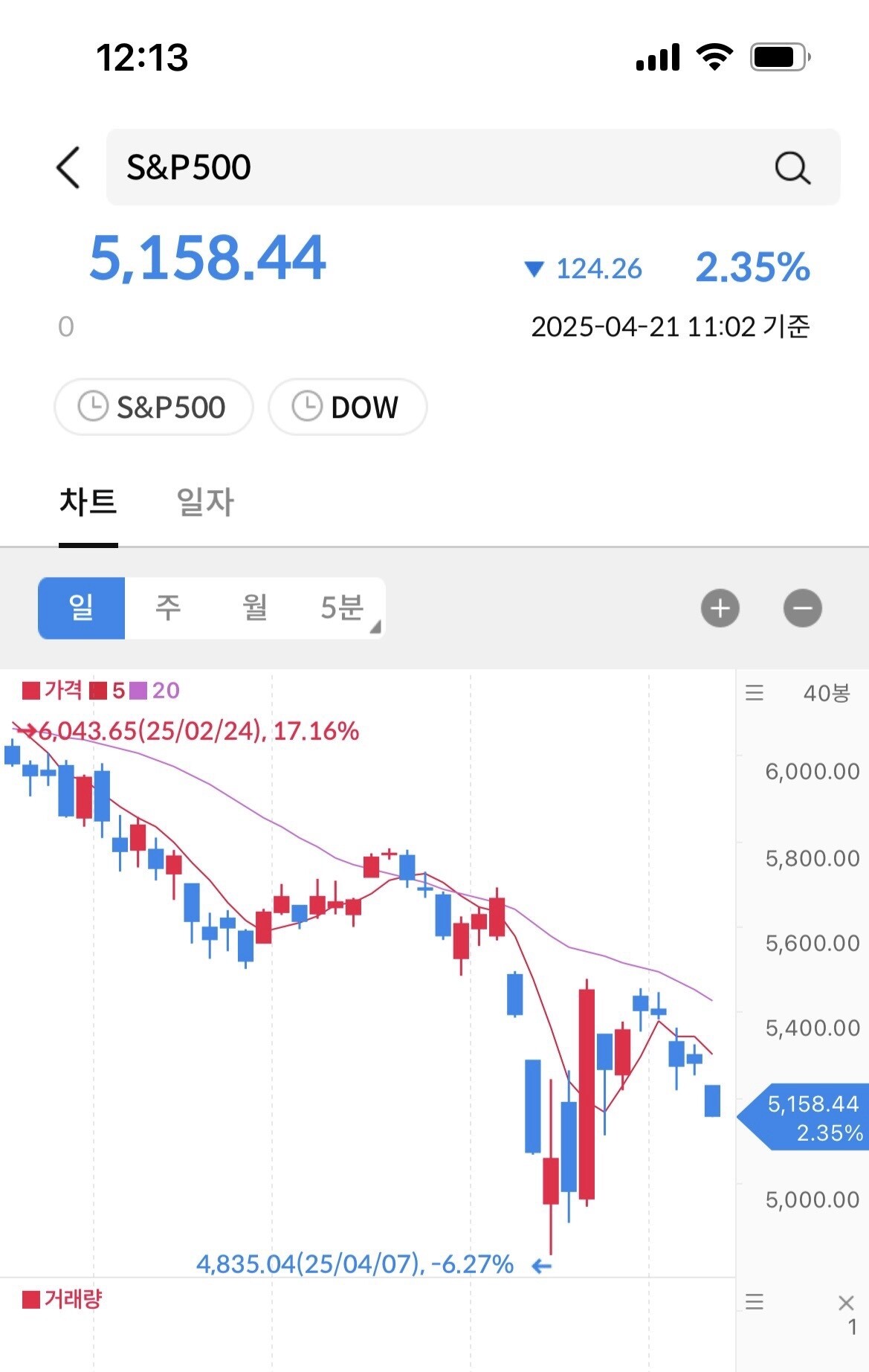The height and width of the screenshot is (1372, 869).
Task: Go back using the arrow icon
Action: point(68,167)
